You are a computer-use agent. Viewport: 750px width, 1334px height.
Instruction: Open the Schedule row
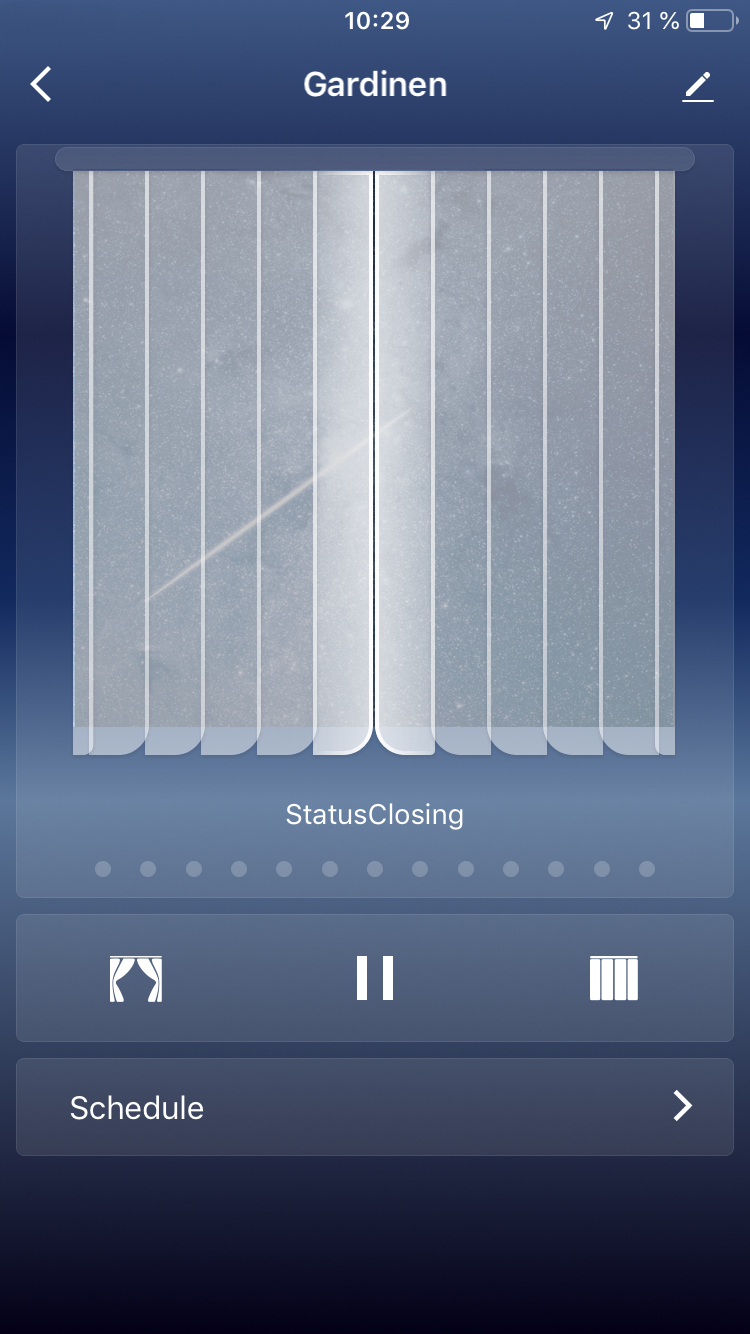(x=375, y=1107)
